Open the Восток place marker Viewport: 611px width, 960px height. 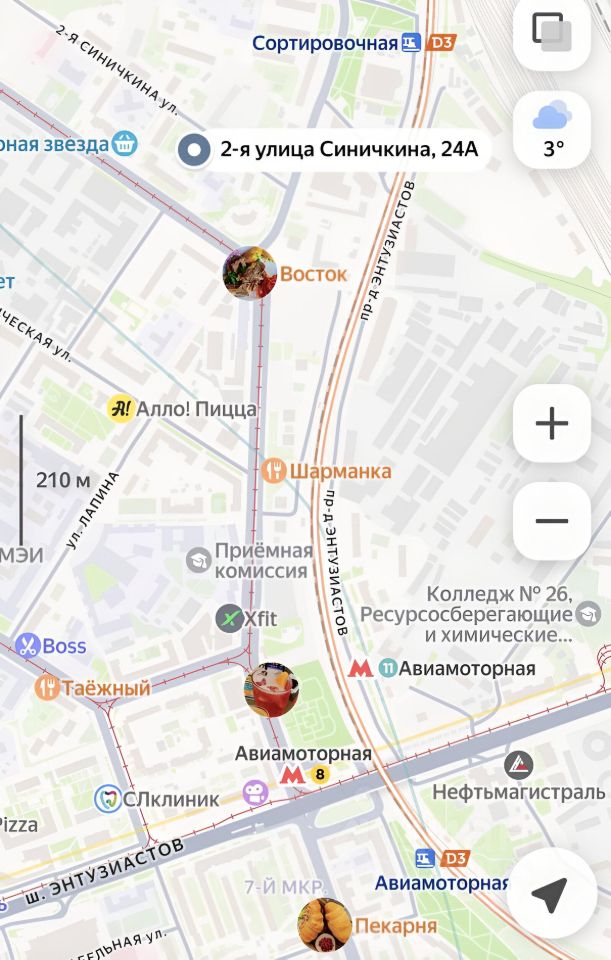pos(250,273)
